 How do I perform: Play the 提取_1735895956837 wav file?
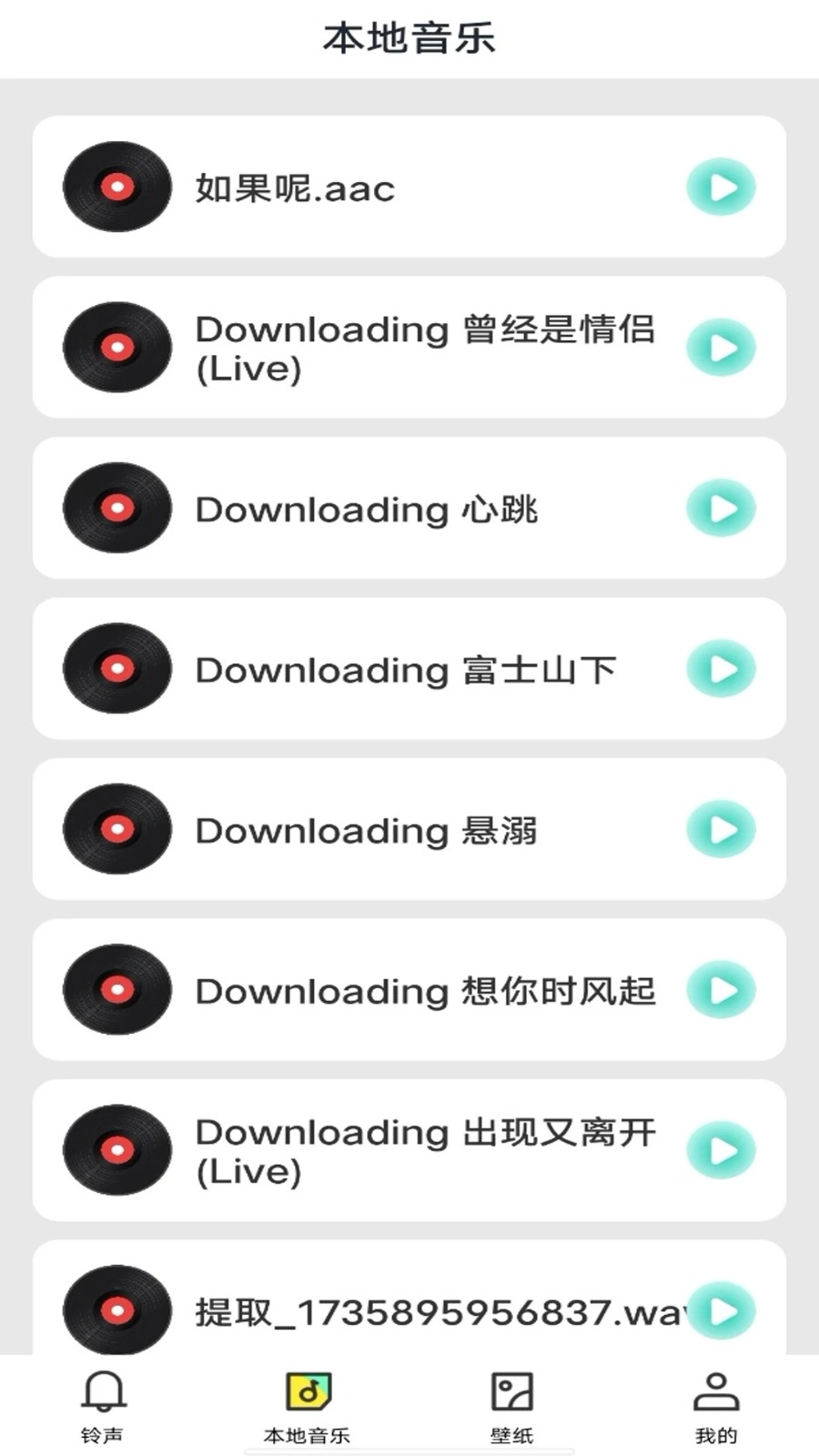(x=722, y=1311)
